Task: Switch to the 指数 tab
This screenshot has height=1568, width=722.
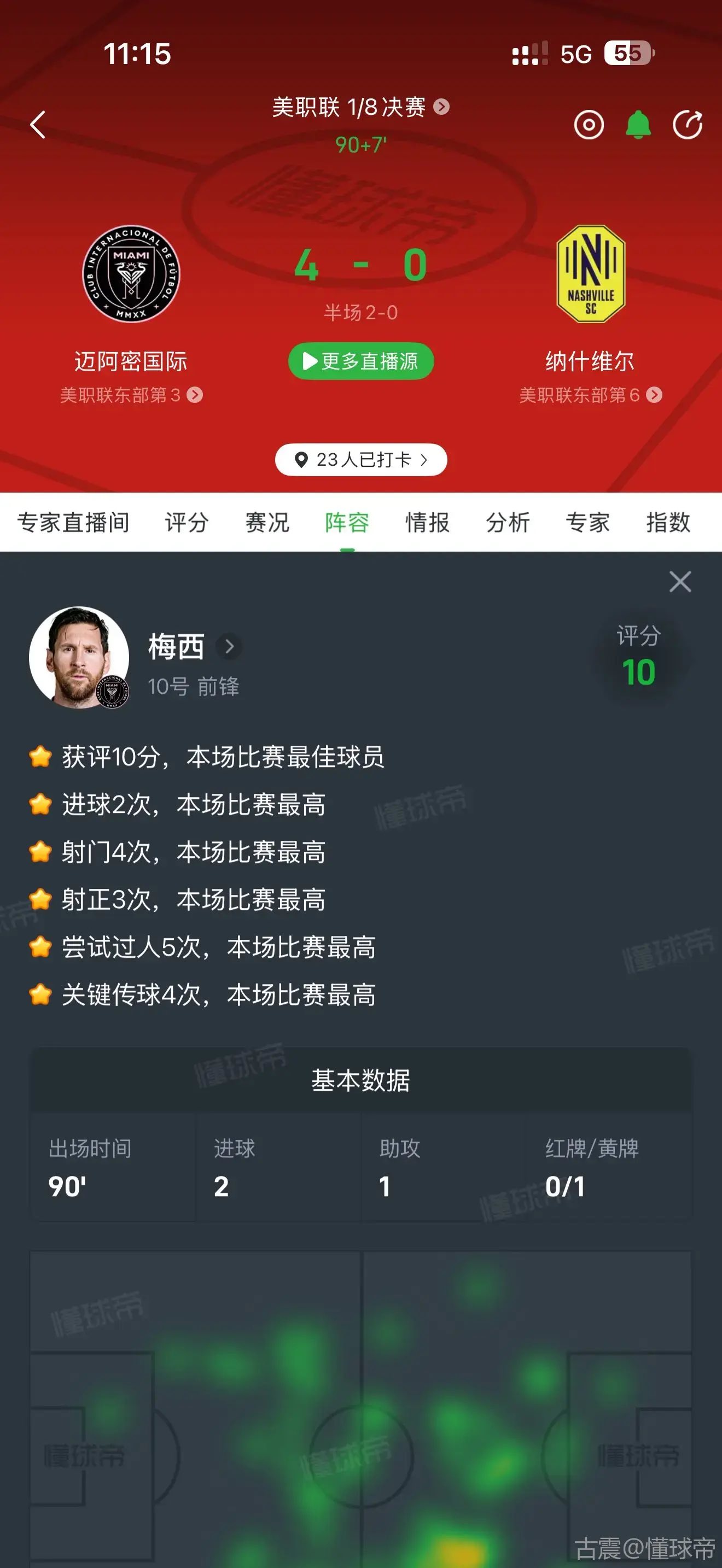Action: (x=668, y=522)
